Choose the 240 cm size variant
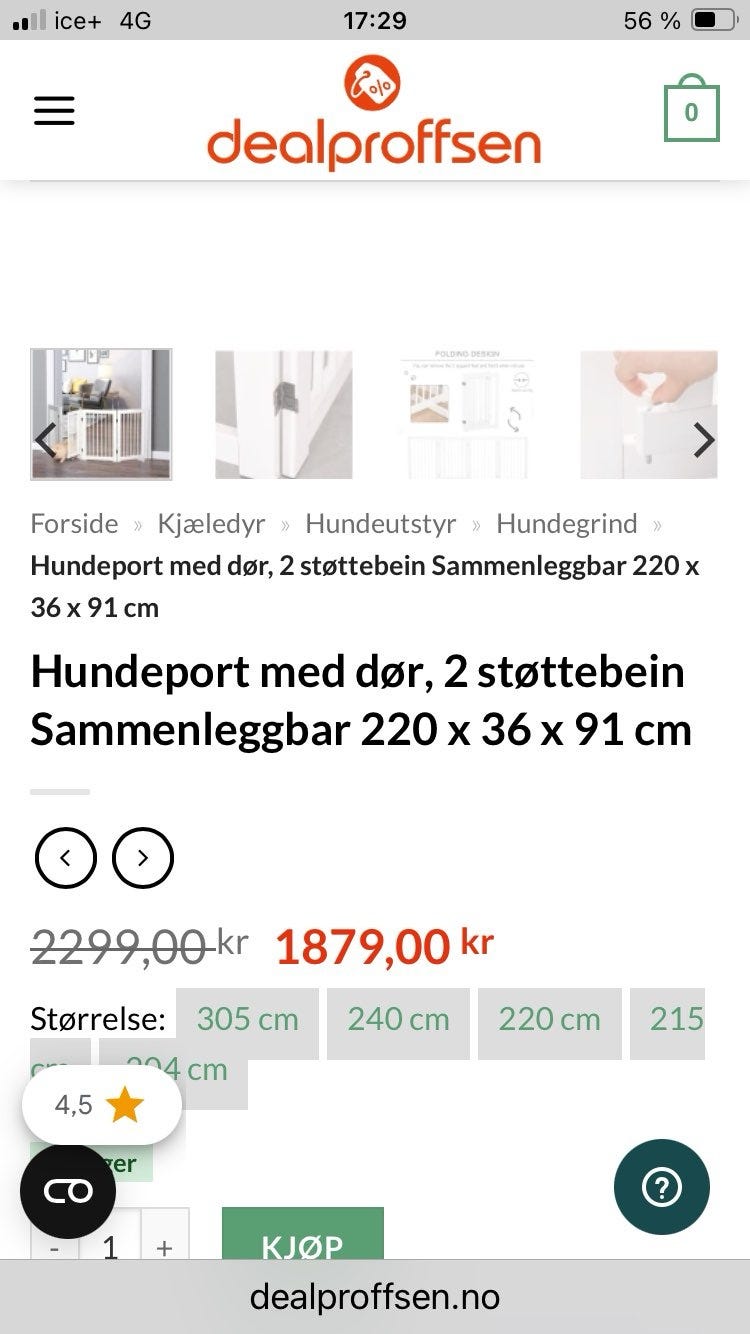This screenshot has width=750, height=1334. pos(398,1020)
